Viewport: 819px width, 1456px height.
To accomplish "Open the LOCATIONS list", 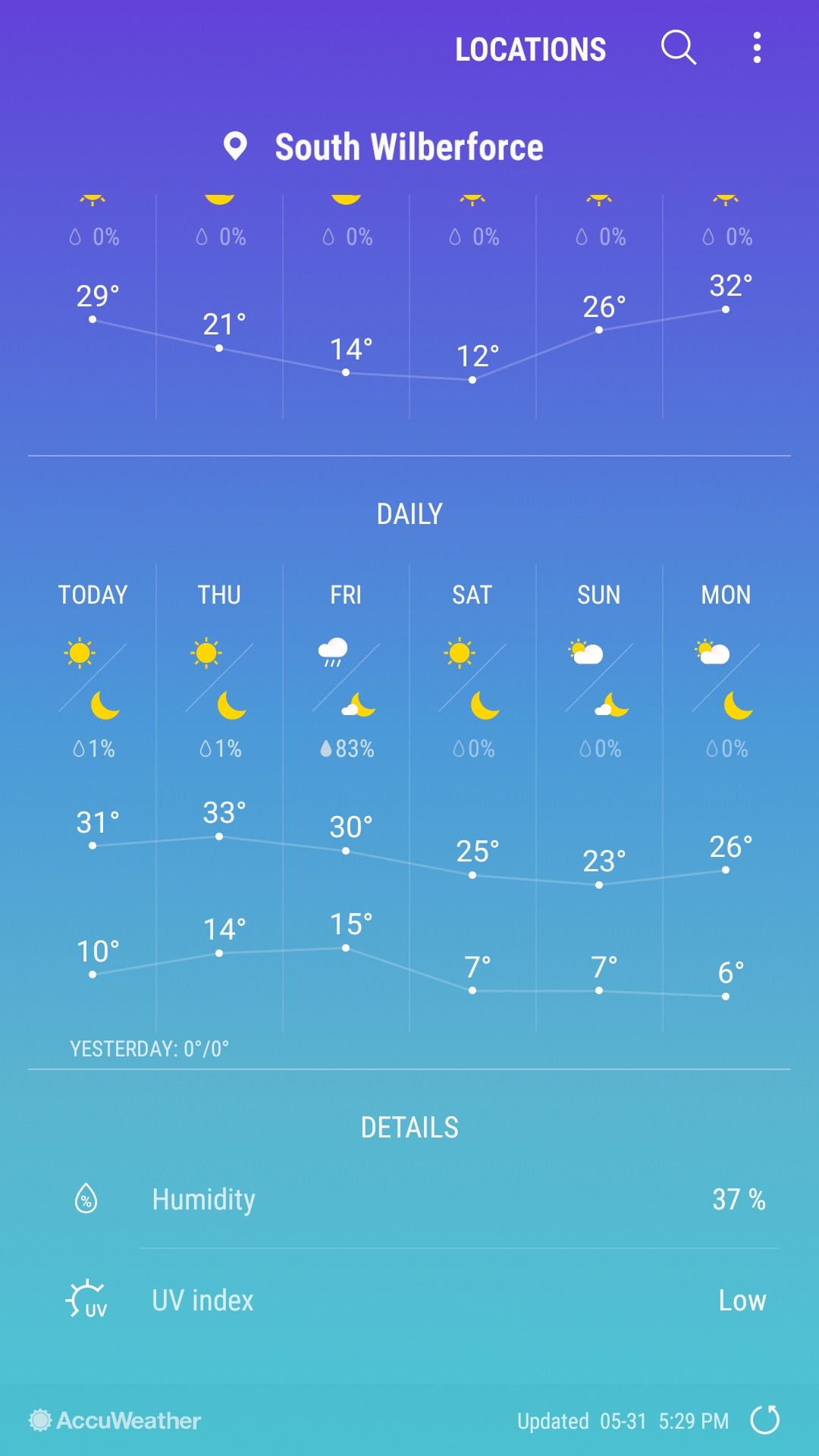I will [x=530, y=49].
